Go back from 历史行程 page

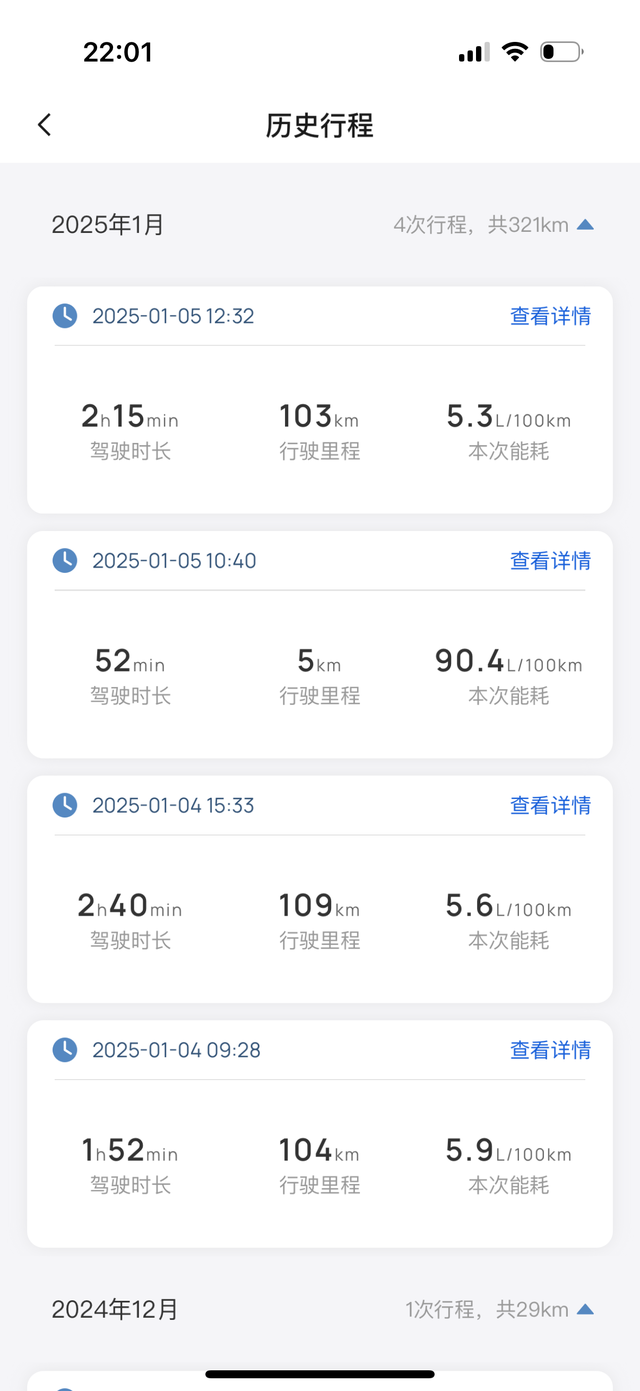(x=44, y=125)
